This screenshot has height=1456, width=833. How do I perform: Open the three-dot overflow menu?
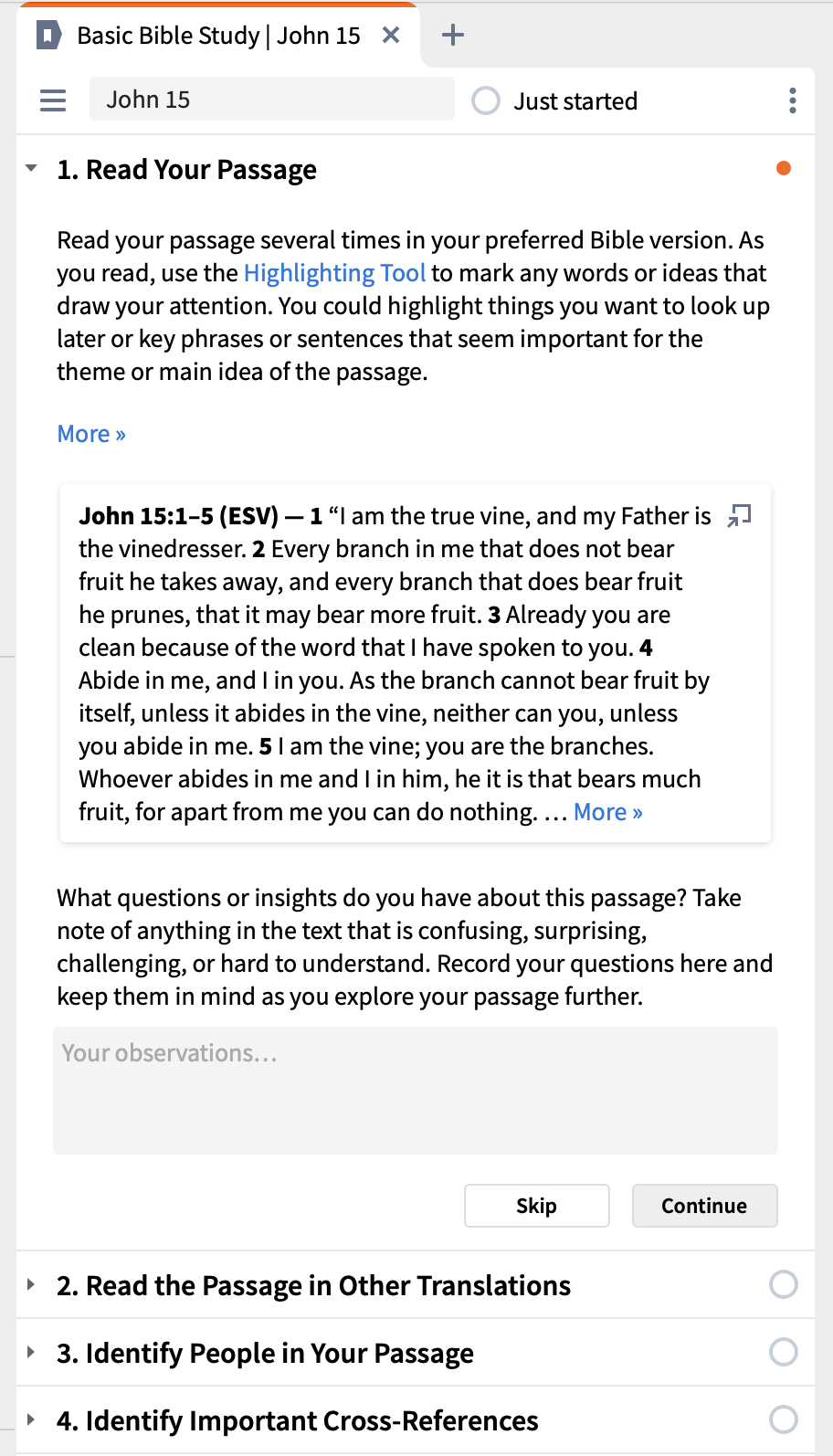point(792,100)
